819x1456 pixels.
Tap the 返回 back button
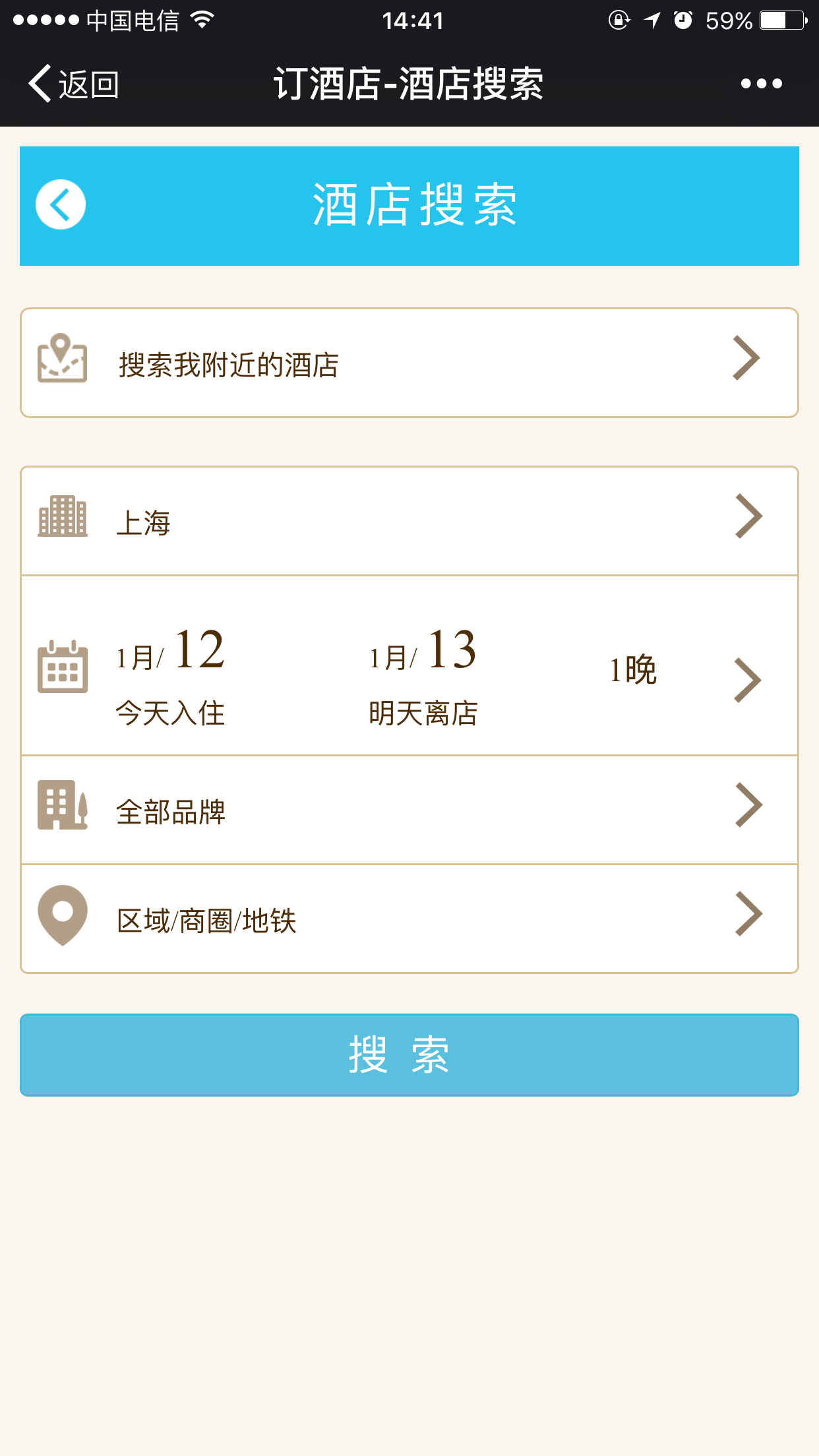(73, 84)
